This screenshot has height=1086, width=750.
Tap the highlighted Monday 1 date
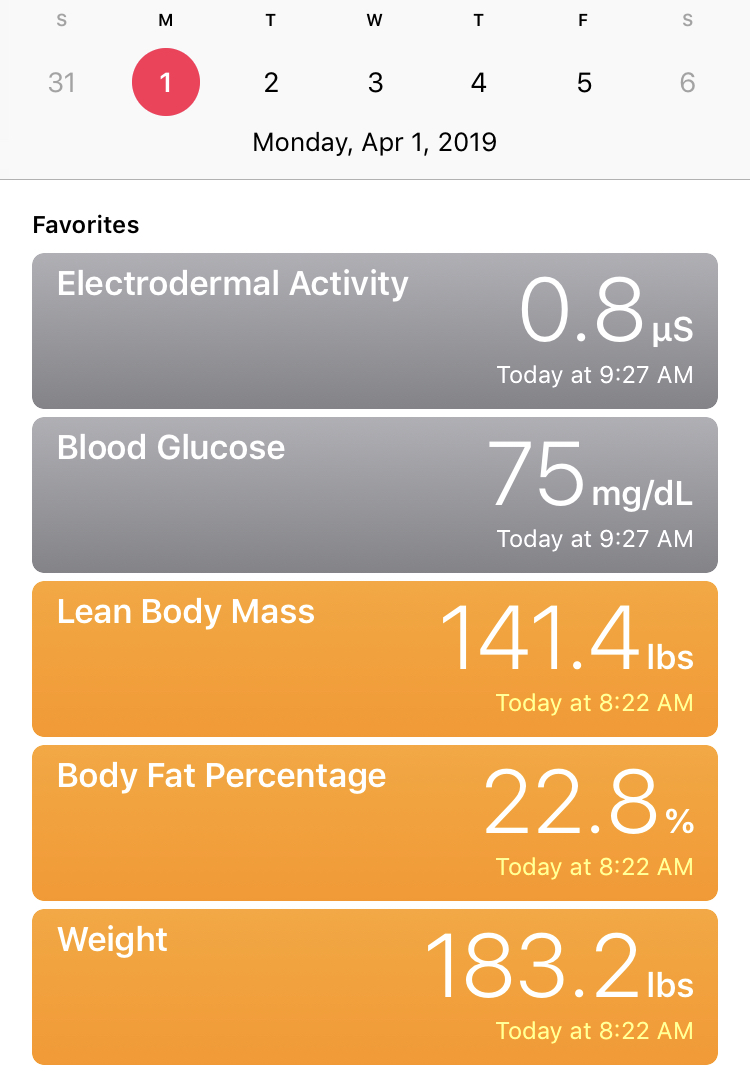pyautogui.click(x=166, y=82)
